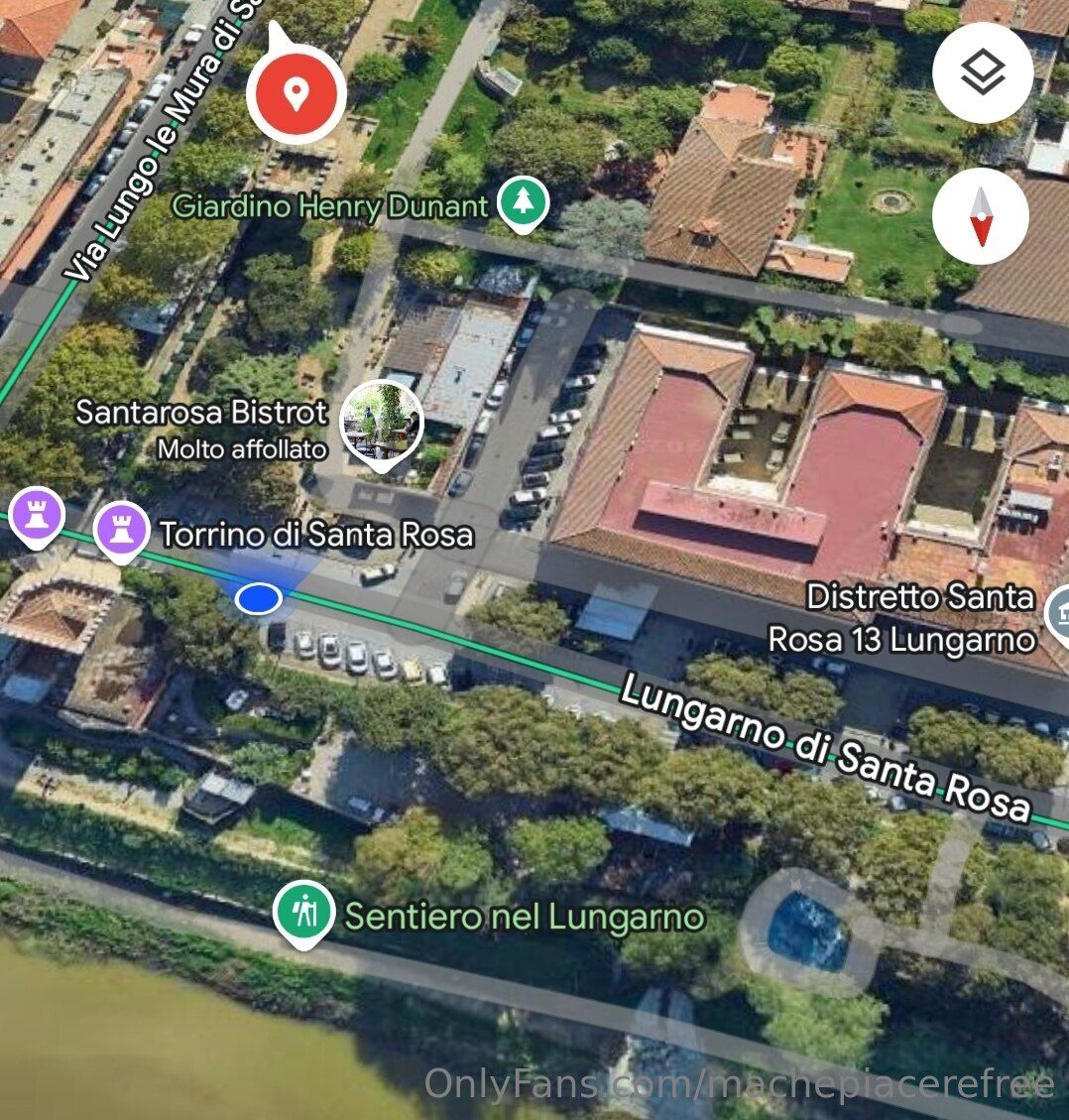
Task: Tap the compass to reorient the map
Action: tap(981, 216)
